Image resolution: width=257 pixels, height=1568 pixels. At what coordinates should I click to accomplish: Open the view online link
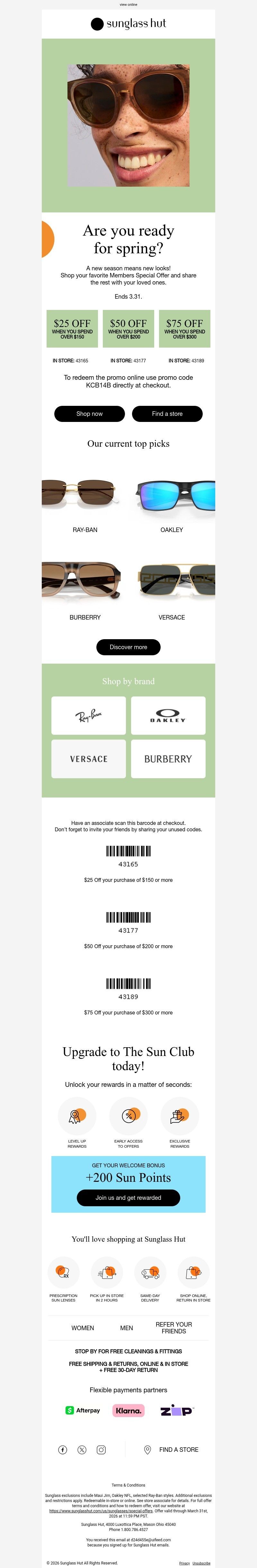pos(128,4)
